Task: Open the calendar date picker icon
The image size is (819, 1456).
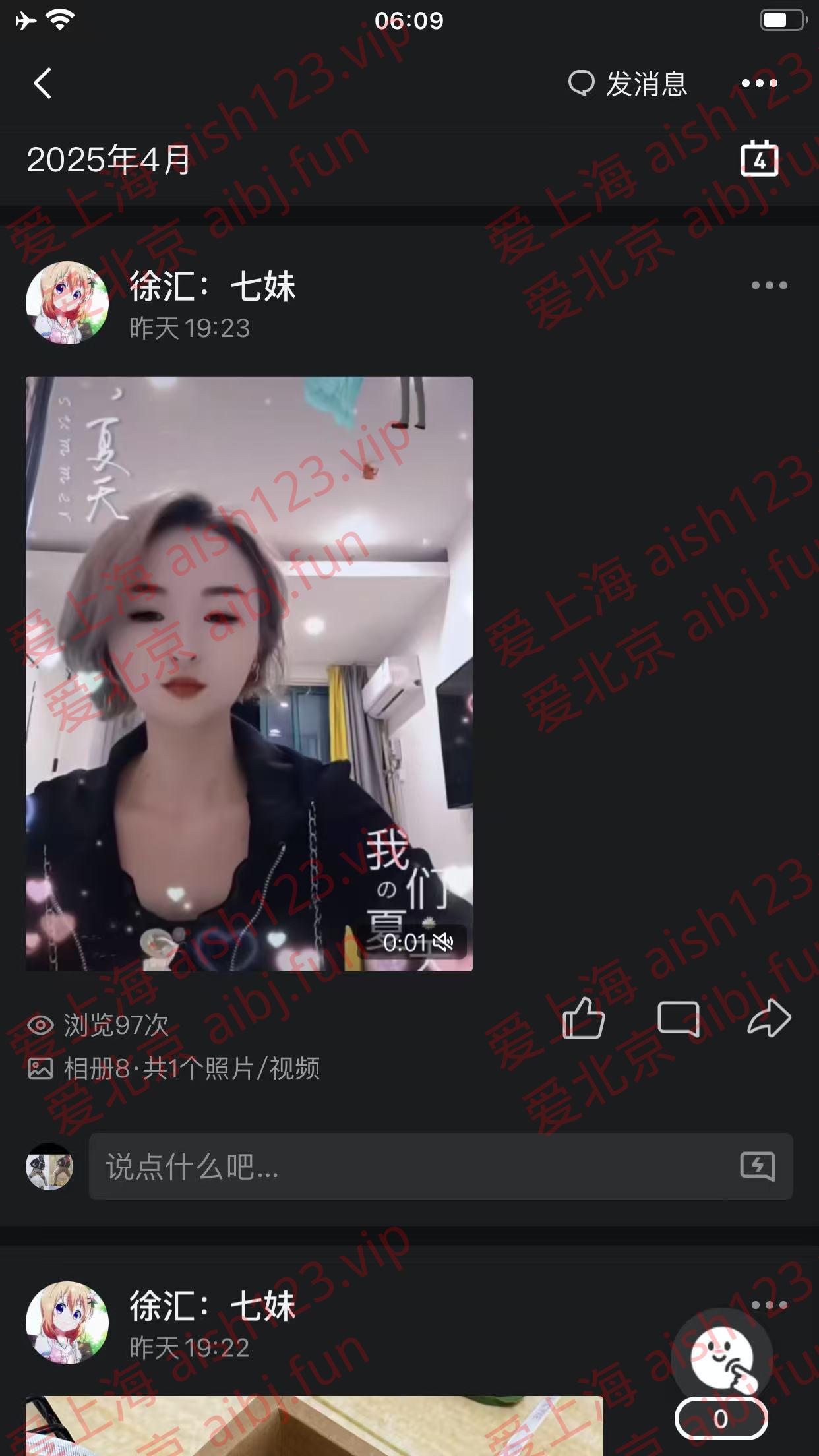Action: [x=759, y=159]
